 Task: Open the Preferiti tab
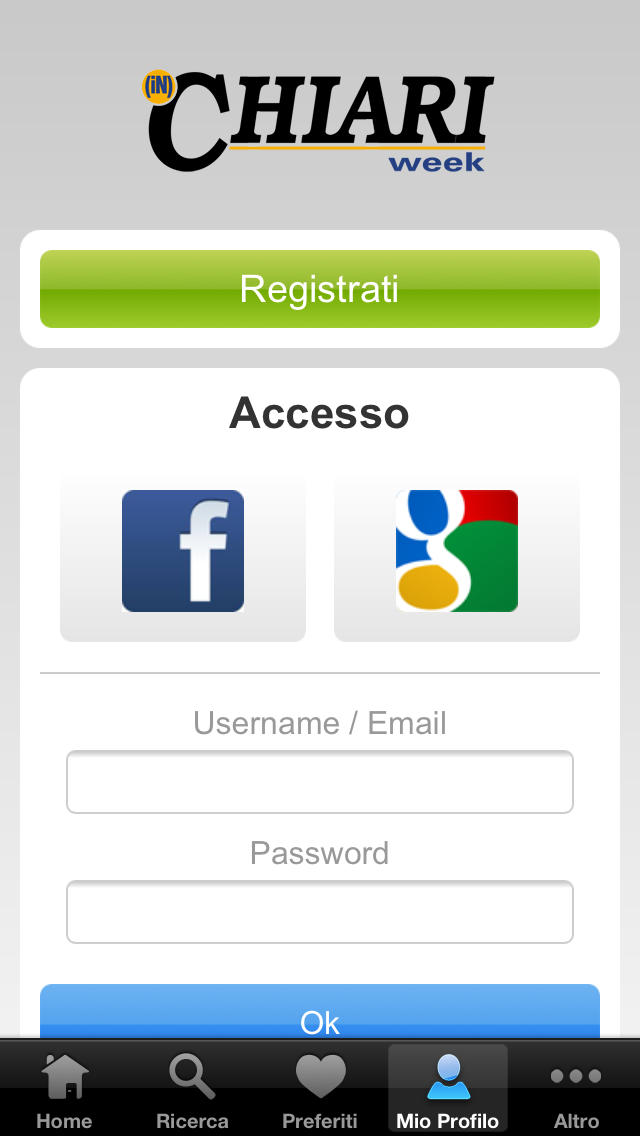point(320,1089)
